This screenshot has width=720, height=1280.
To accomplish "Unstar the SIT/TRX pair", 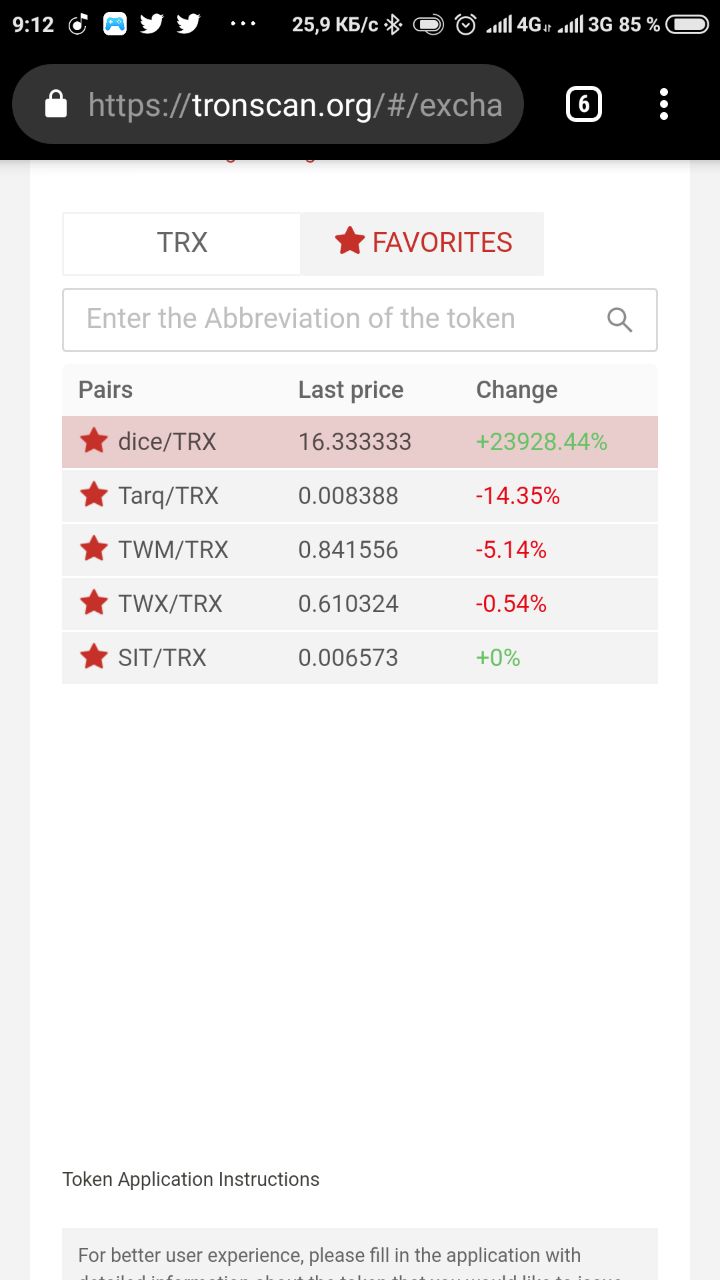I will pyautogui.click(x=94, y=656).
